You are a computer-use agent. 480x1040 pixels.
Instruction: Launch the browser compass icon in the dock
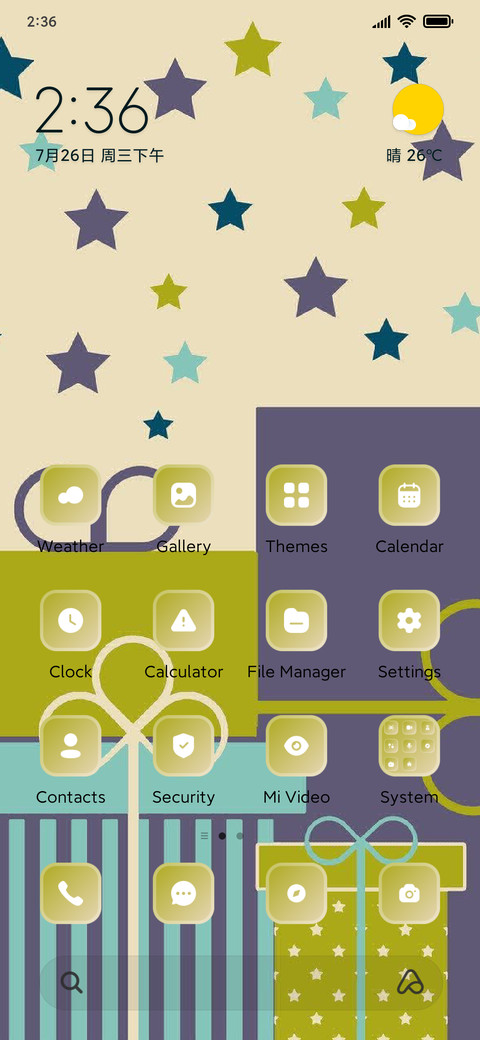(296, 893)
